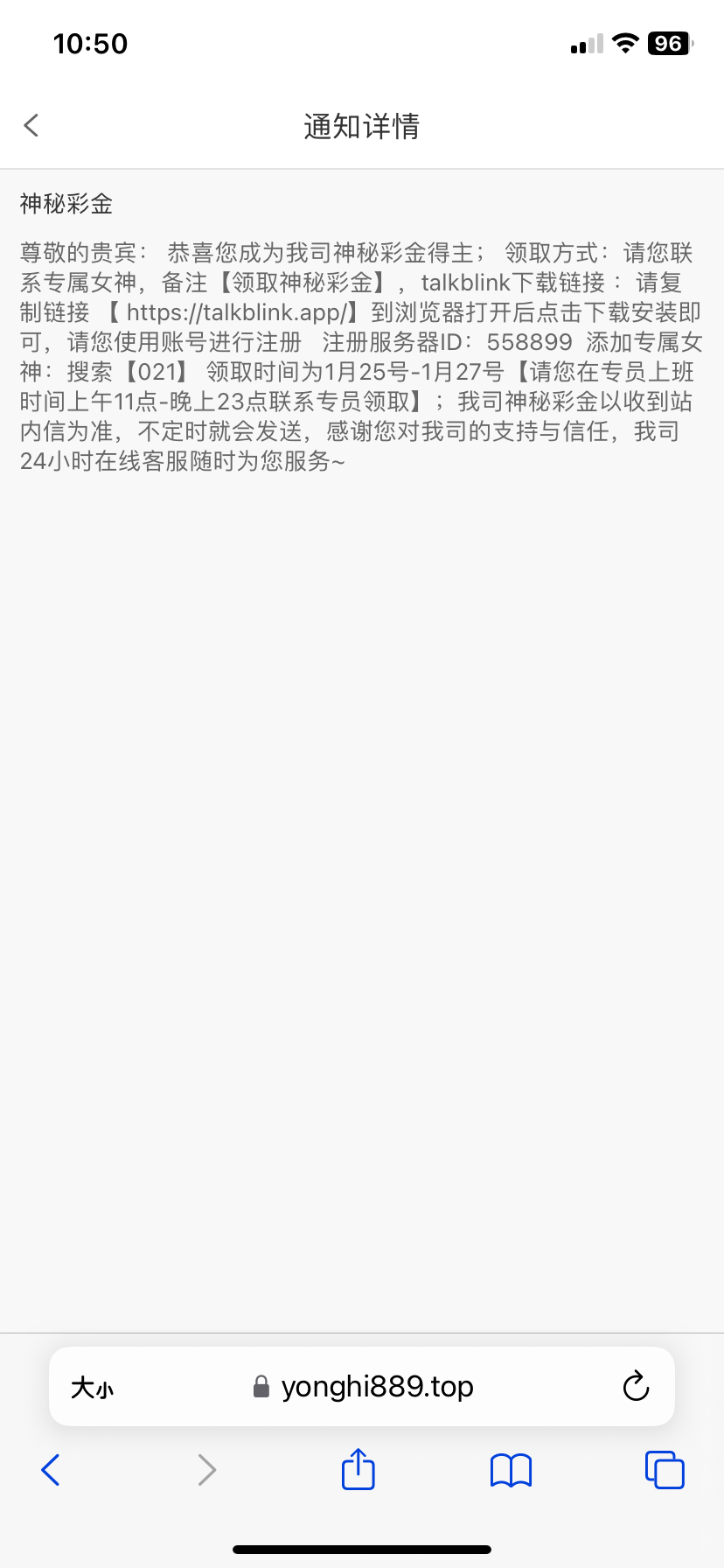Open the 大小 page settings menu
Image resolution: width=724 pixels, height=1568 pixels.
pos(92,1388)
